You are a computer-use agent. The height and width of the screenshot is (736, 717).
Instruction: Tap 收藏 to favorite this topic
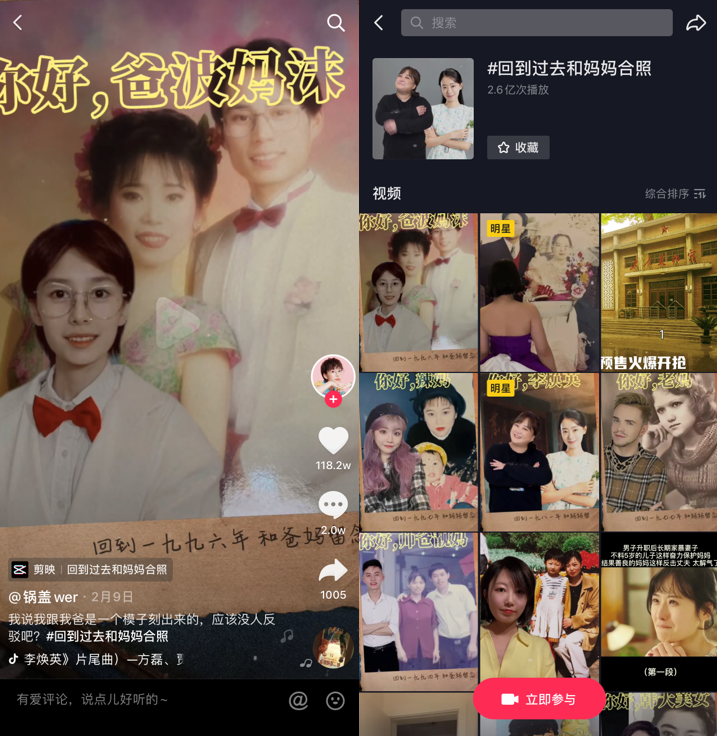coord(518,147)
